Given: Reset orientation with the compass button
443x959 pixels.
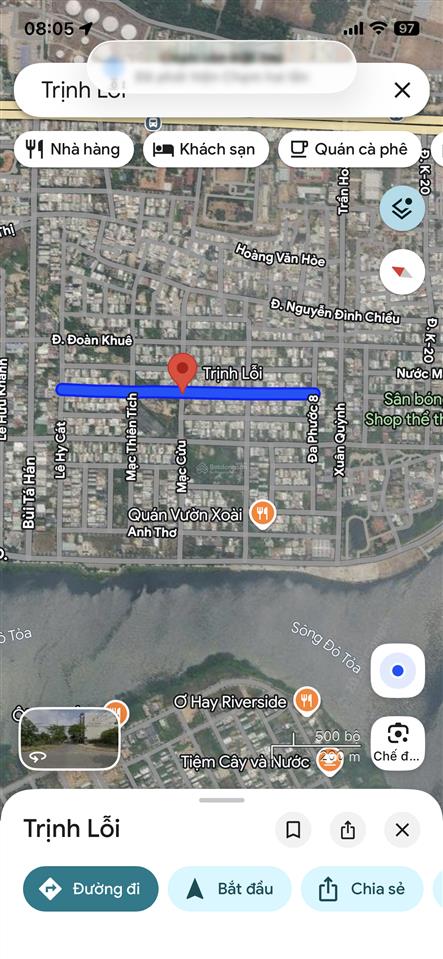Looking at the screenshot, I should [402, 272].
